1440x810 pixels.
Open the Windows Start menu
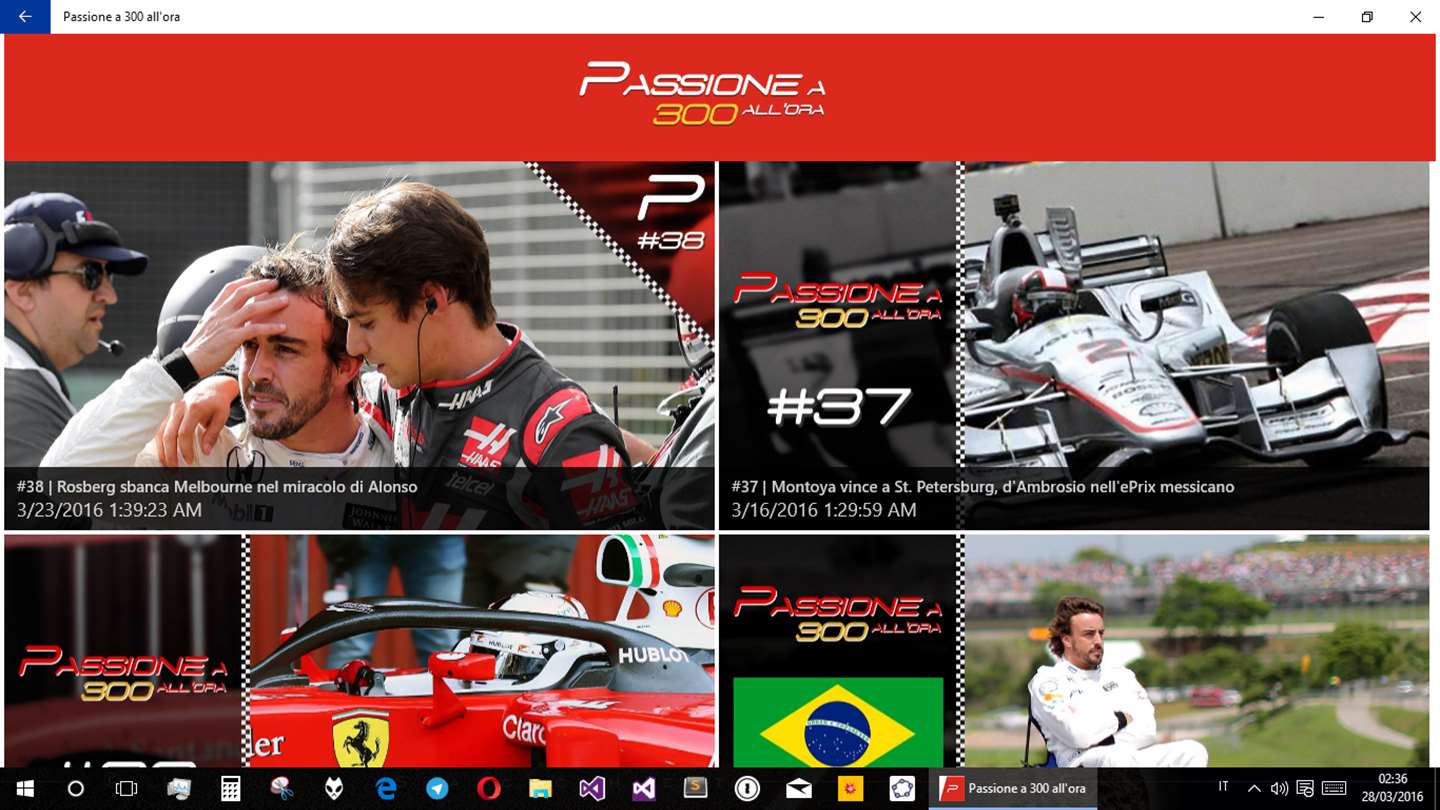point(25,789)
